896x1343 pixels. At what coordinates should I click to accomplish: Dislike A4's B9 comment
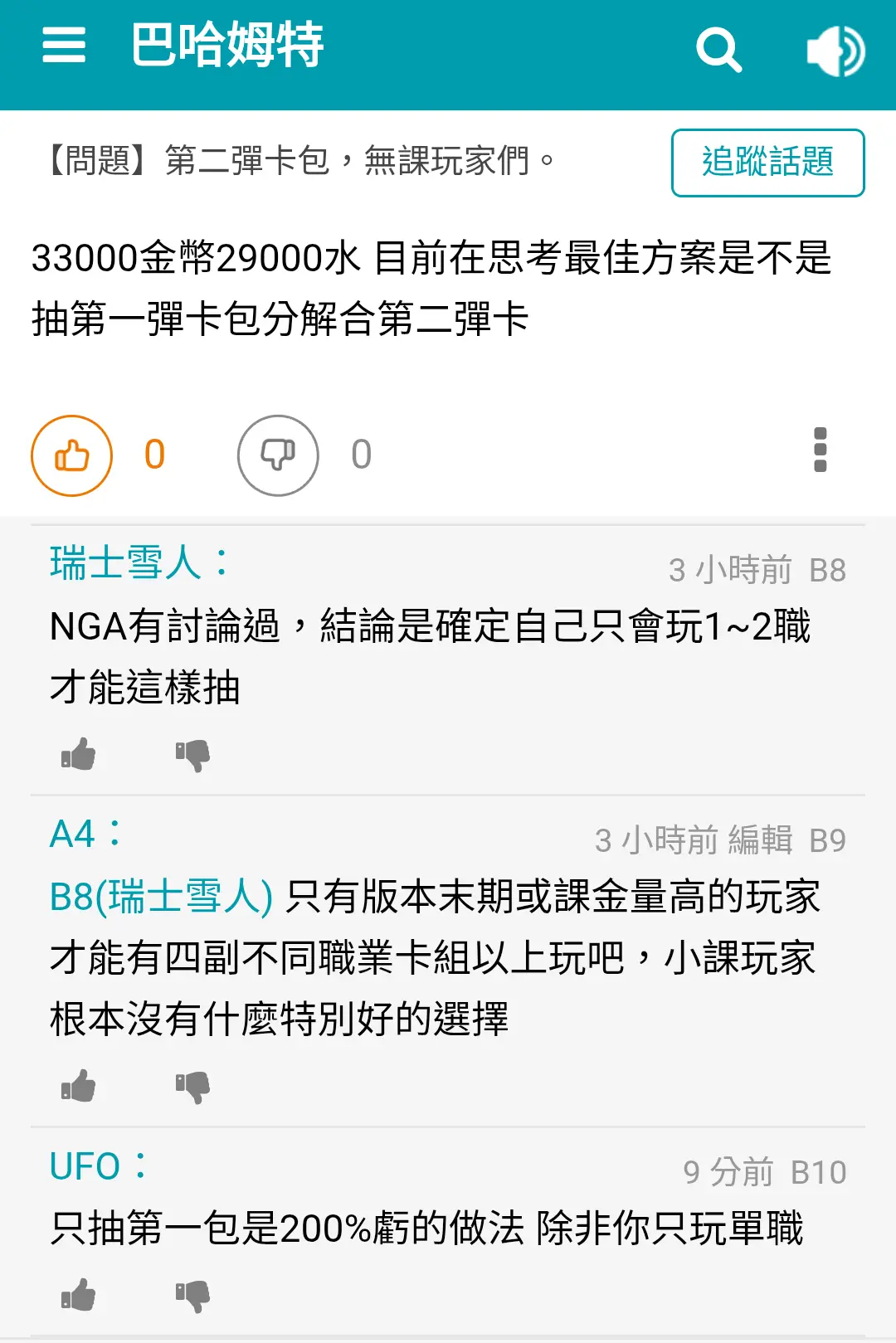pos(192,1086)
